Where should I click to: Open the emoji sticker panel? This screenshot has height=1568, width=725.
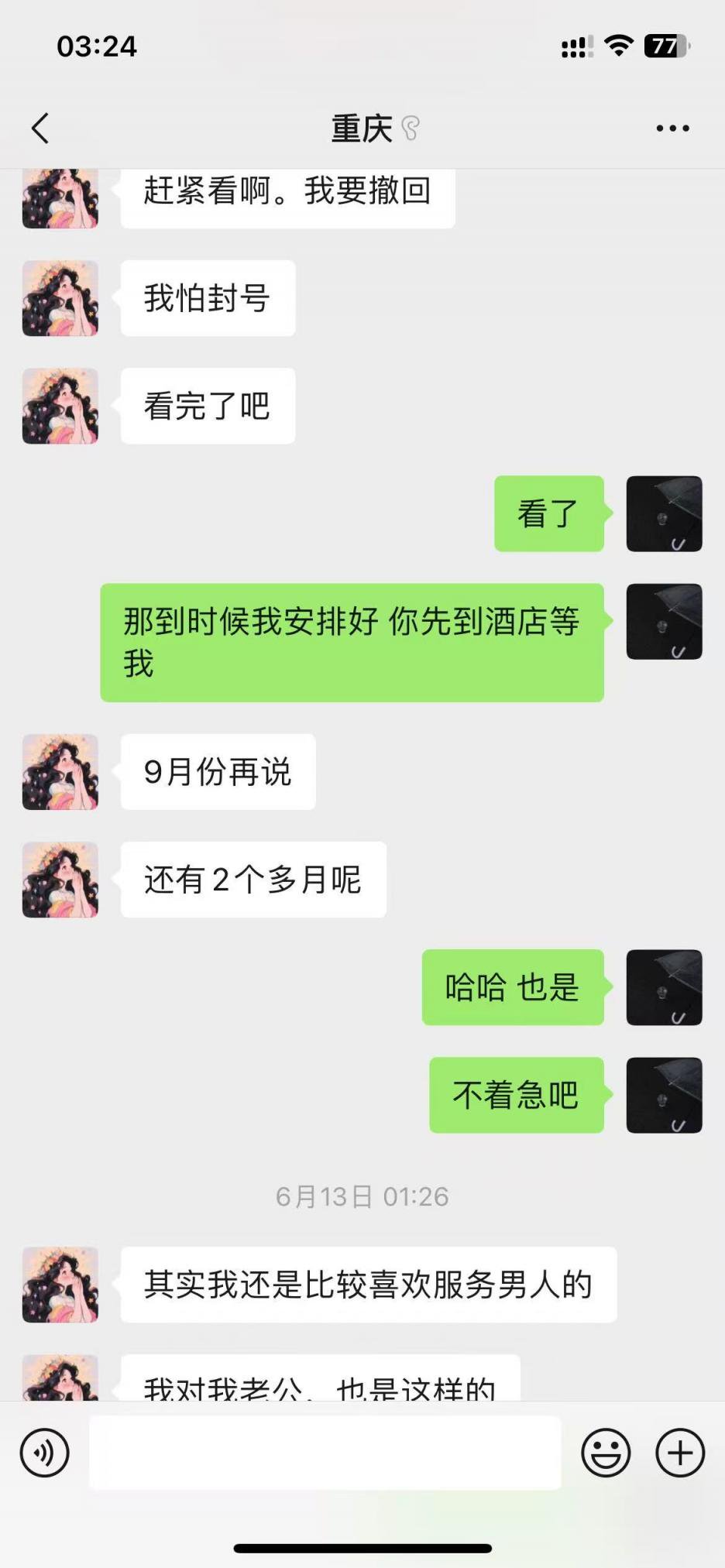pos(606,1453)
